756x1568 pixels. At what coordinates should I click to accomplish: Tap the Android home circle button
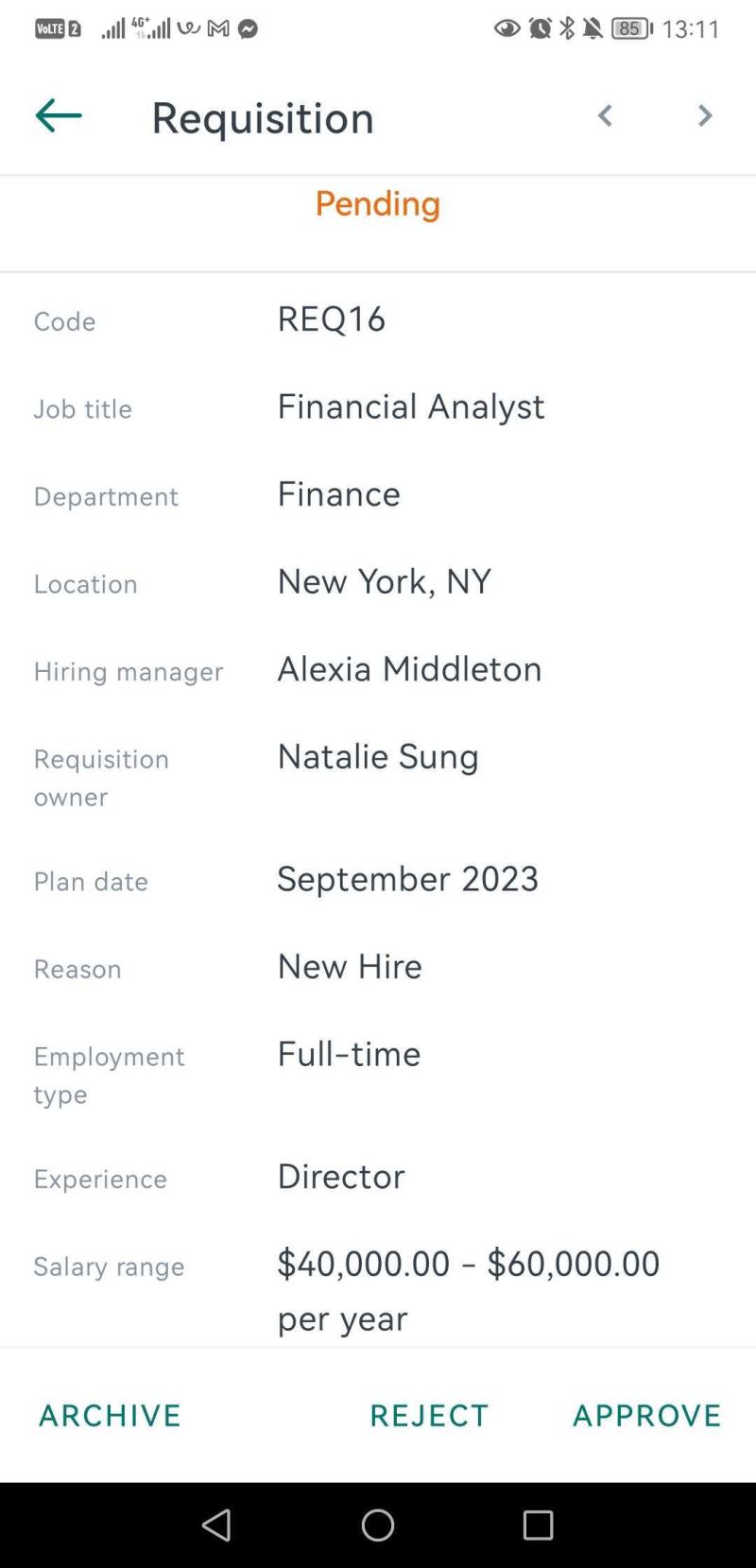click(x=378, y=1525)
